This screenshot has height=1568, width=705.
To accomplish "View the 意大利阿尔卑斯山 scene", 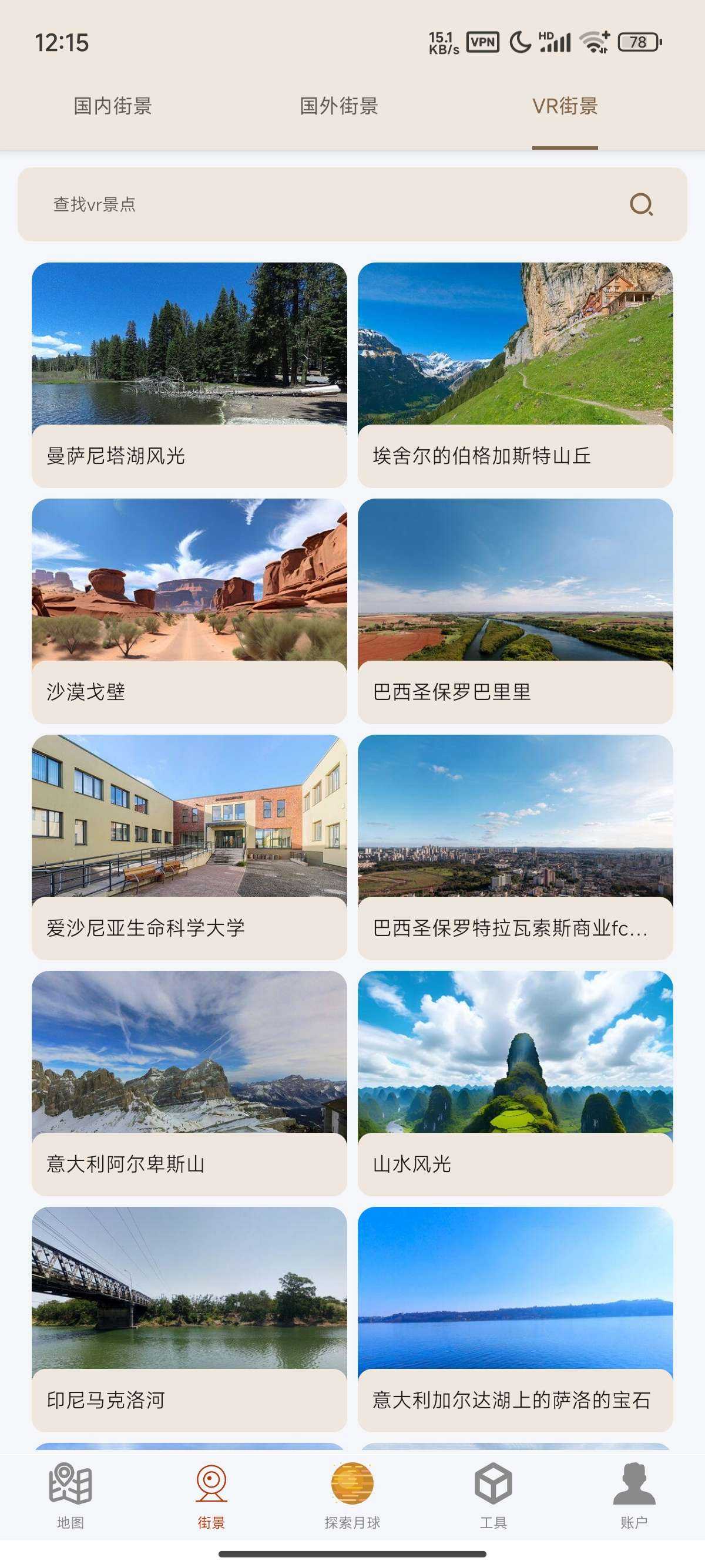I will point(189,1084).
